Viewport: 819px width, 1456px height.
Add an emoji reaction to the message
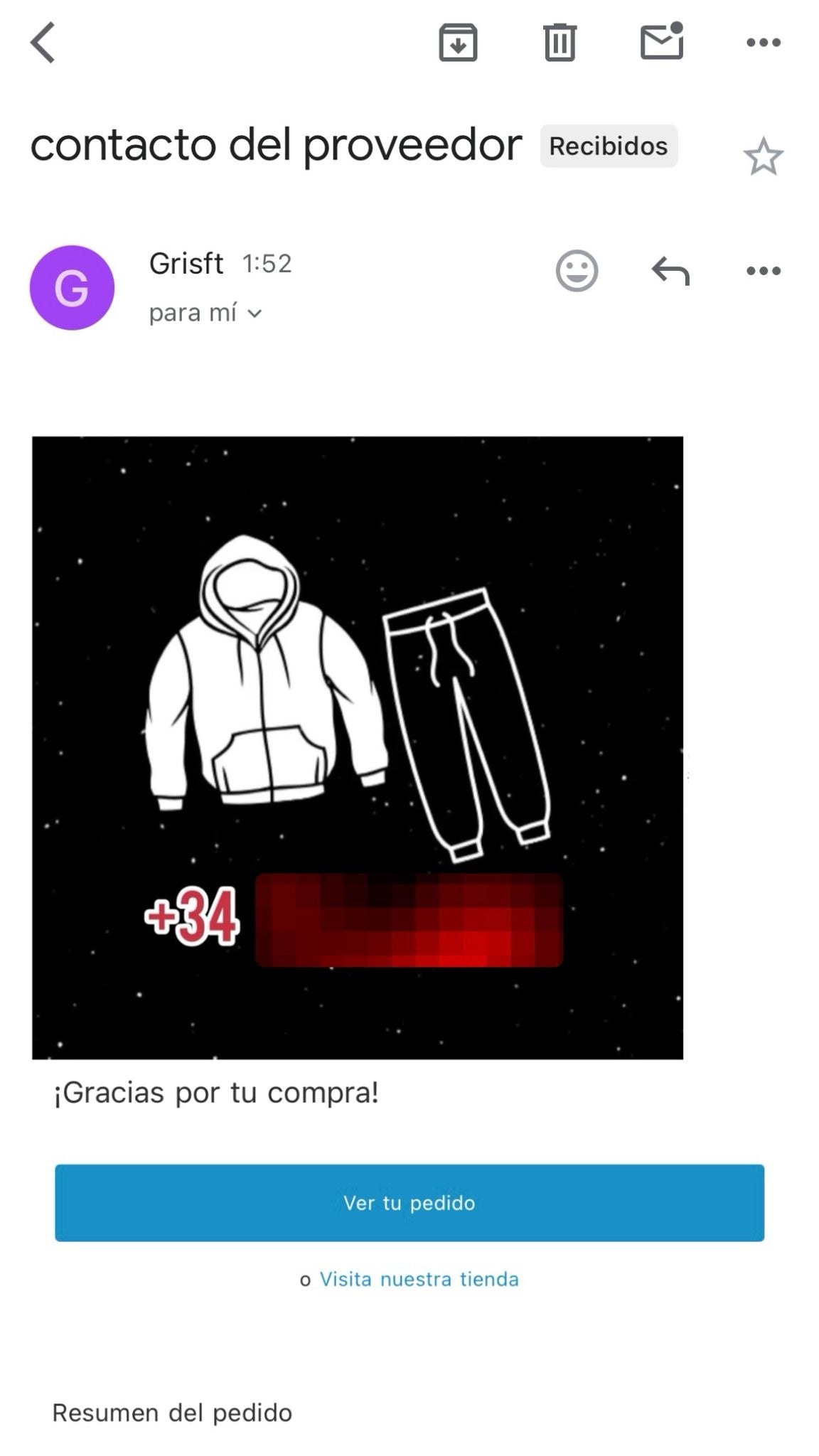click(x=577, y=271)
